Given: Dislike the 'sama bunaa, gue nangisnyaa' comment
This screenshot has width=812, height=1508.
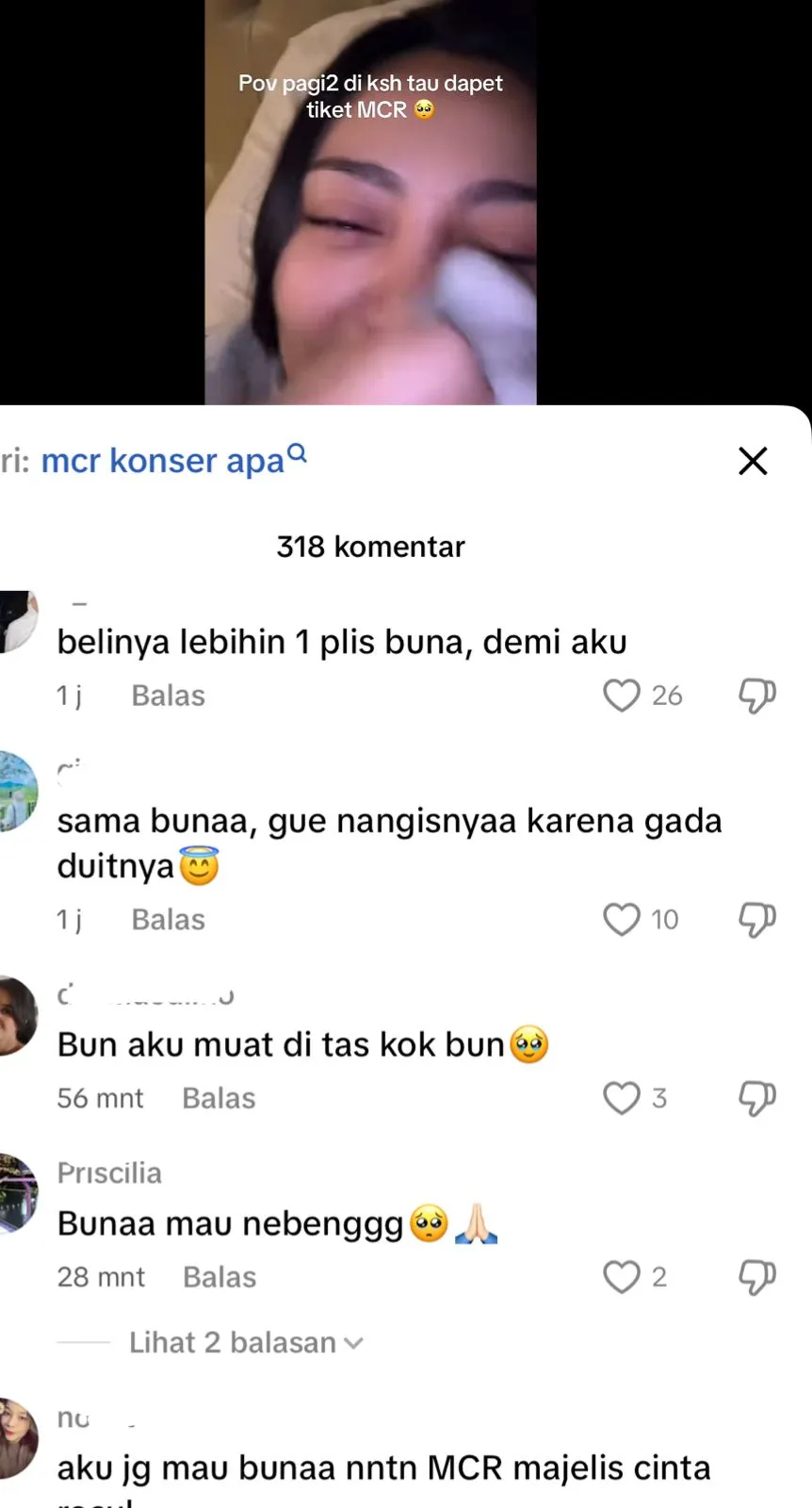Looking at the screenshot, I should (x=756, y=919).
